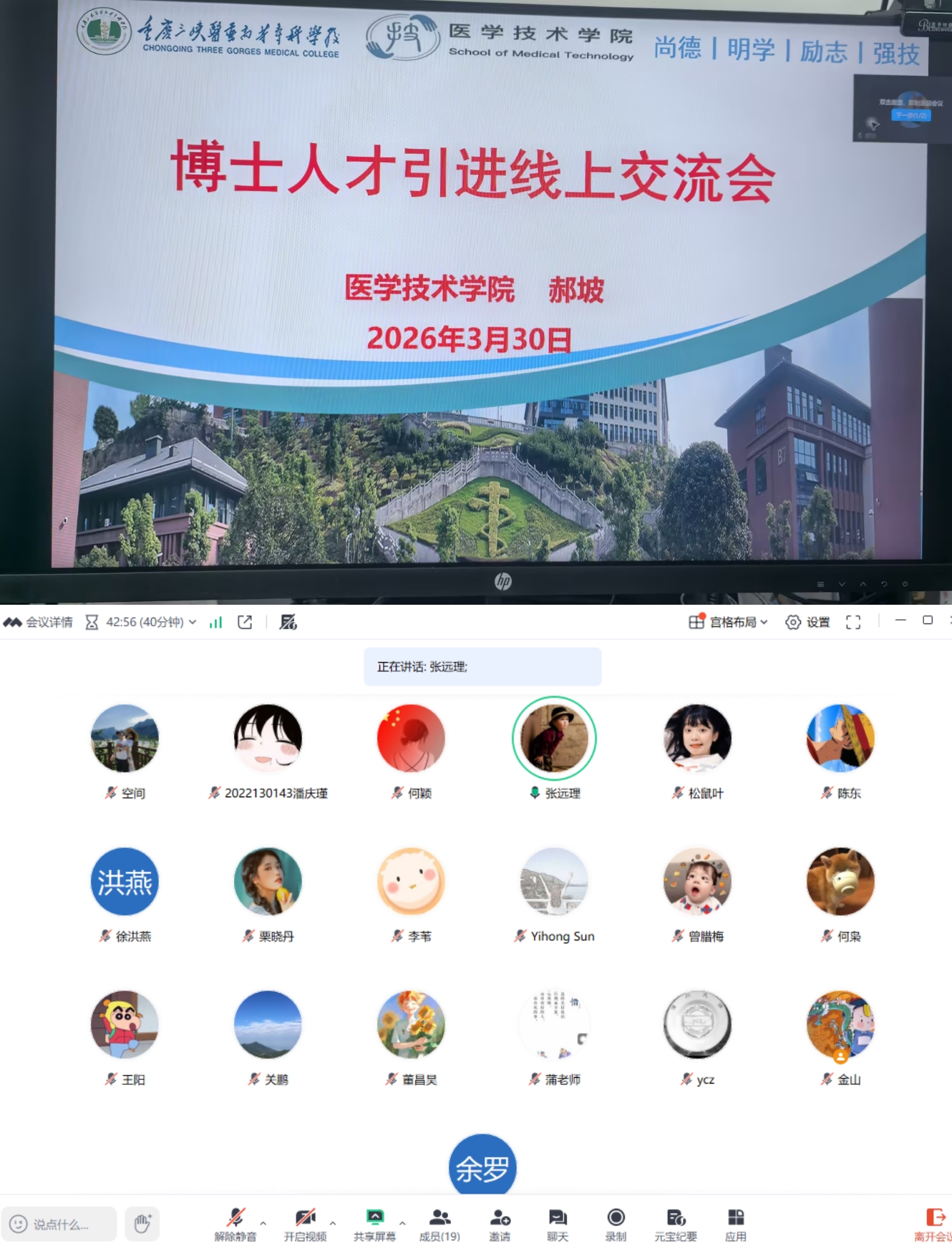
Task: Select participant 张远理's tile
Action: pos(554,739)
